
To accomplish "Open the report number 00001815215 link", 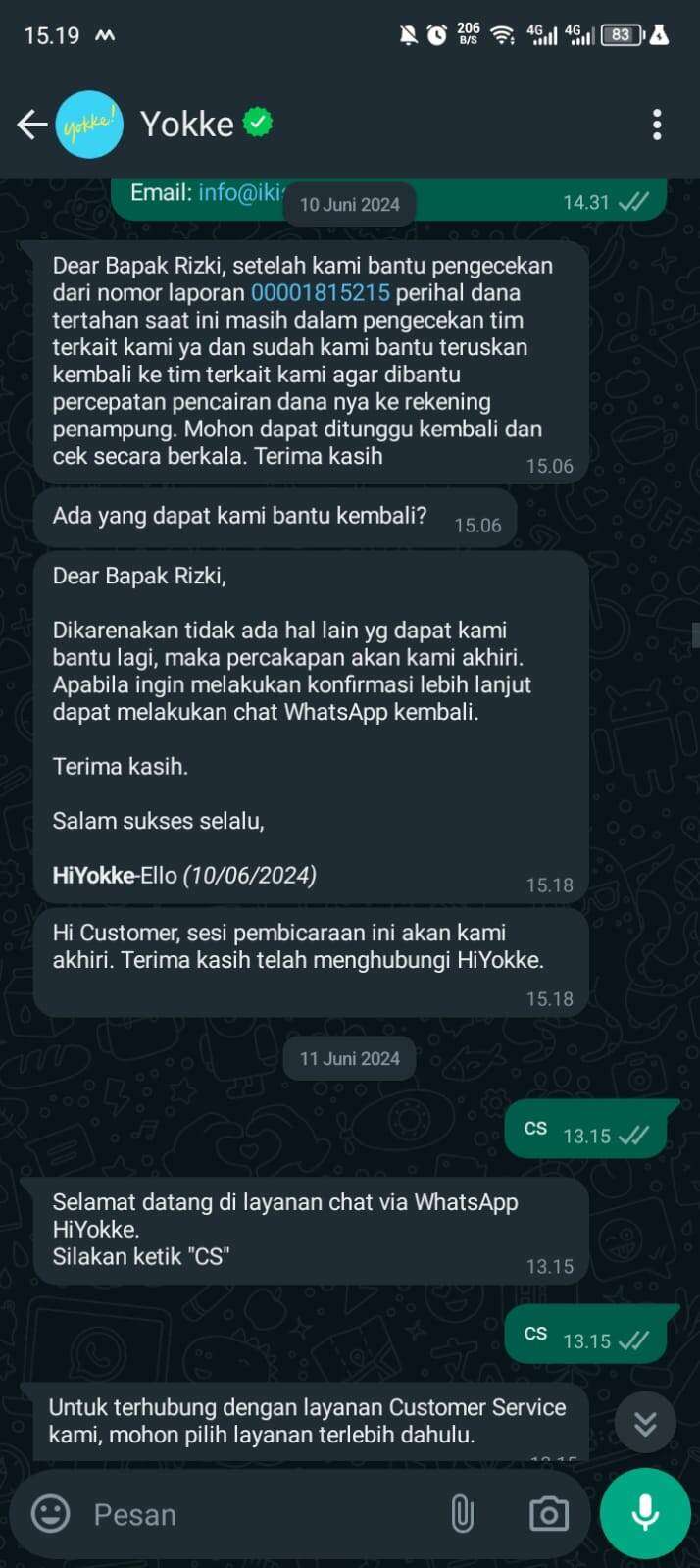I will pyautogui.click(x=321, y=292).
